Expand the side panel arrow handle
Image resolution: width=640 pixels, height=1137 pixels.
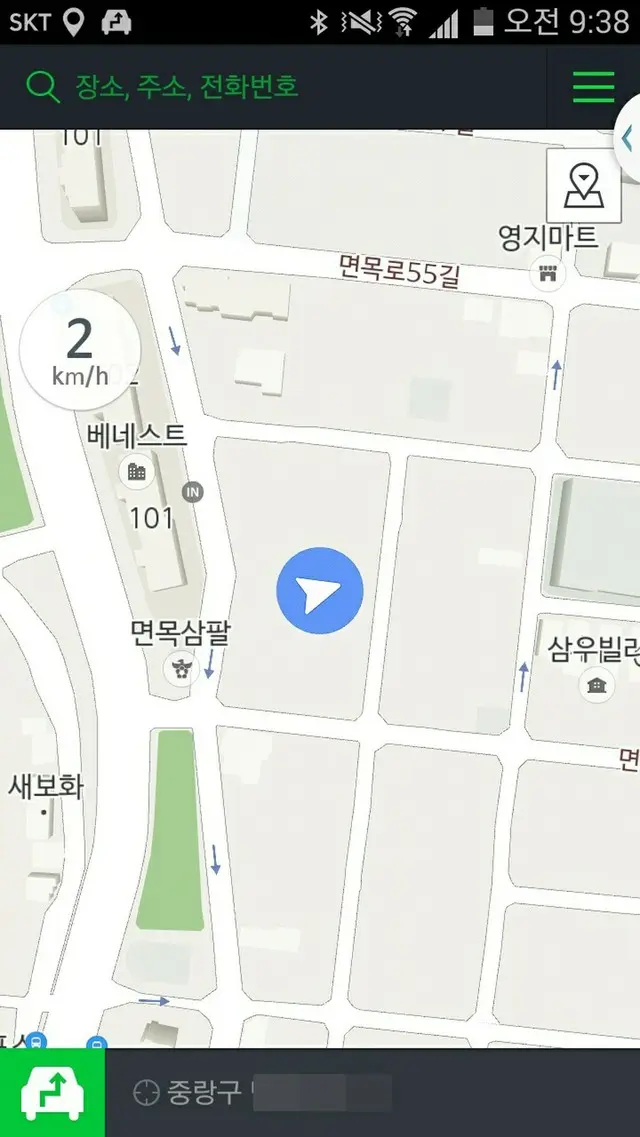point(628,139)
